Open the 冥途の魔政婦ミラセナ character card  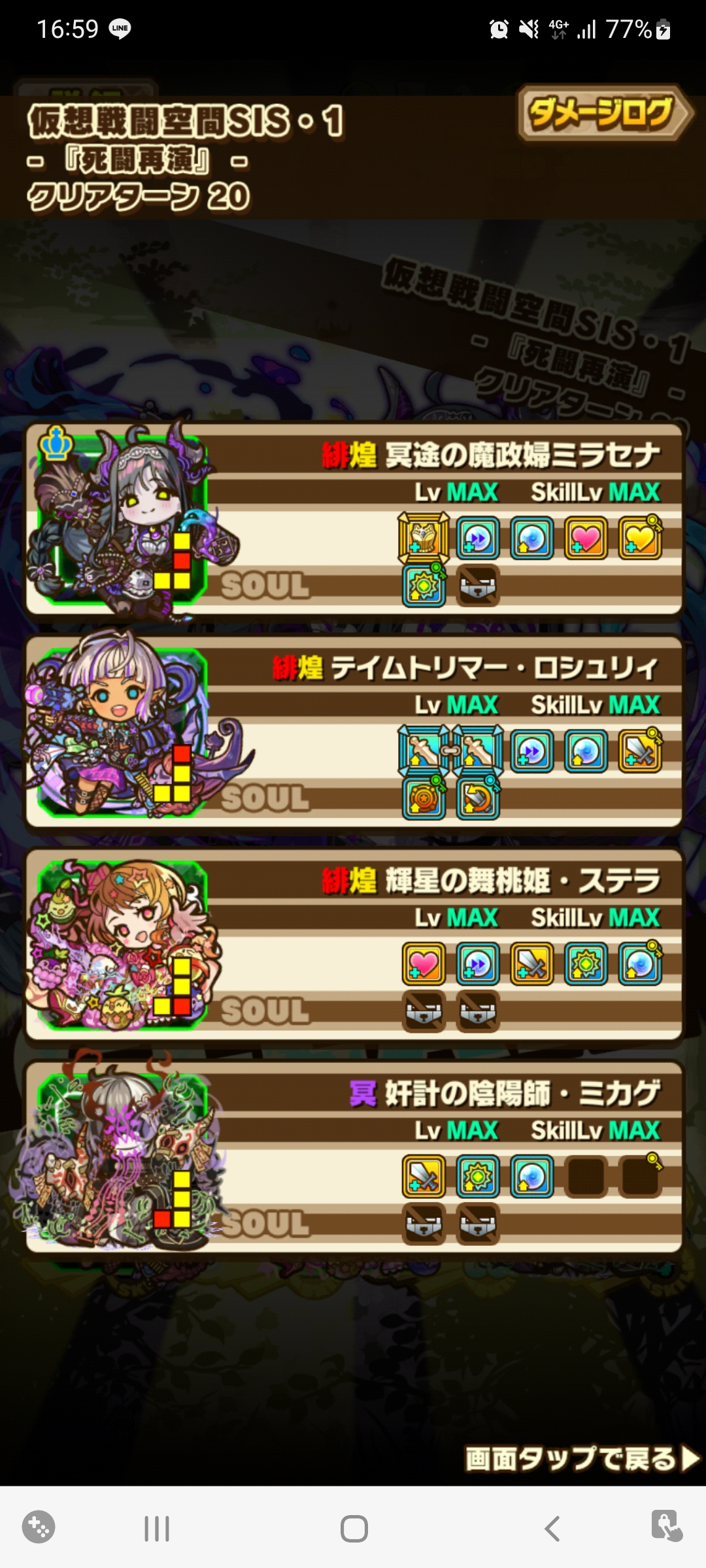pyautogui.click(x=354, y=520)
